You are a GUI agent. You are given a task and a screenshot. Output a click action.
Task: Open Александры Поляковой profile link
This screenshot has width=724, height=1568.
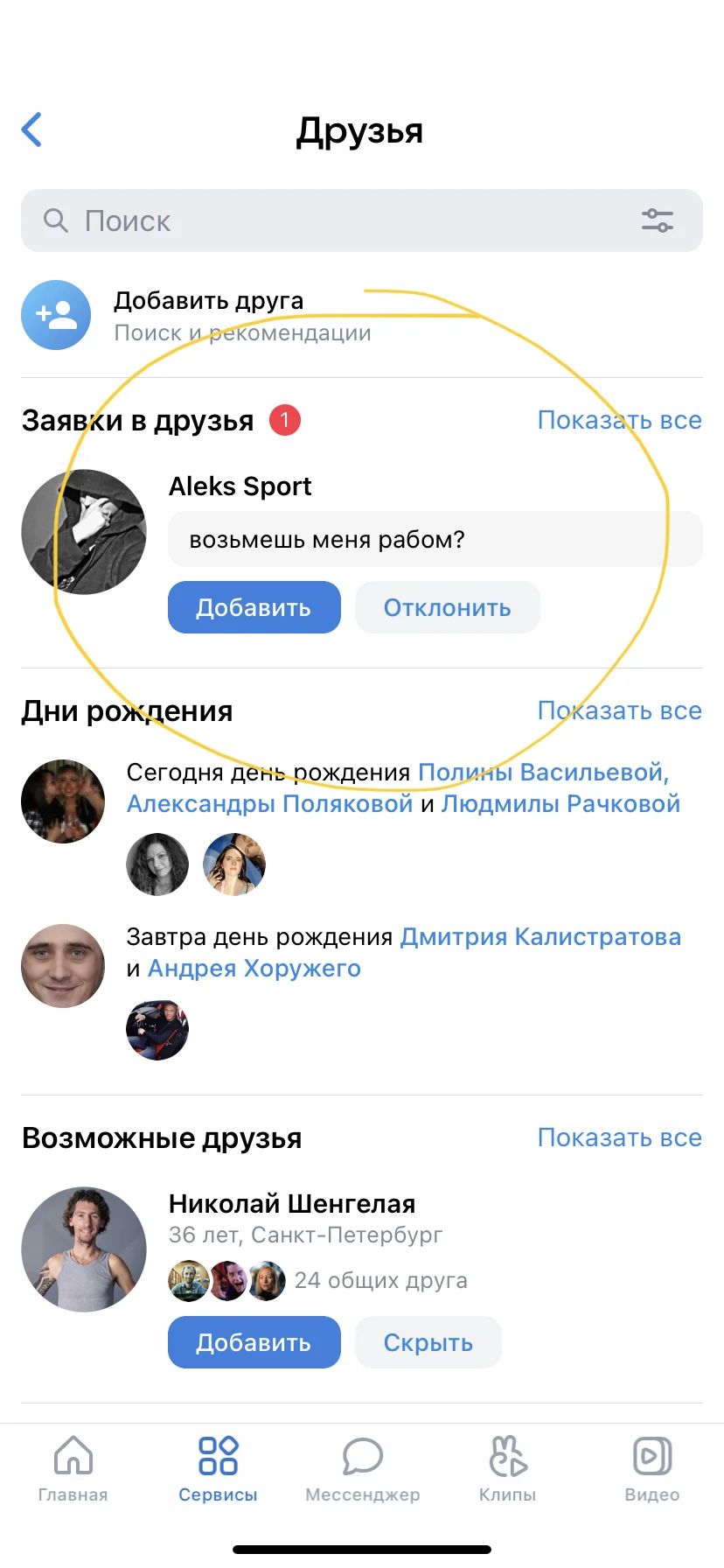coord(269,804)
